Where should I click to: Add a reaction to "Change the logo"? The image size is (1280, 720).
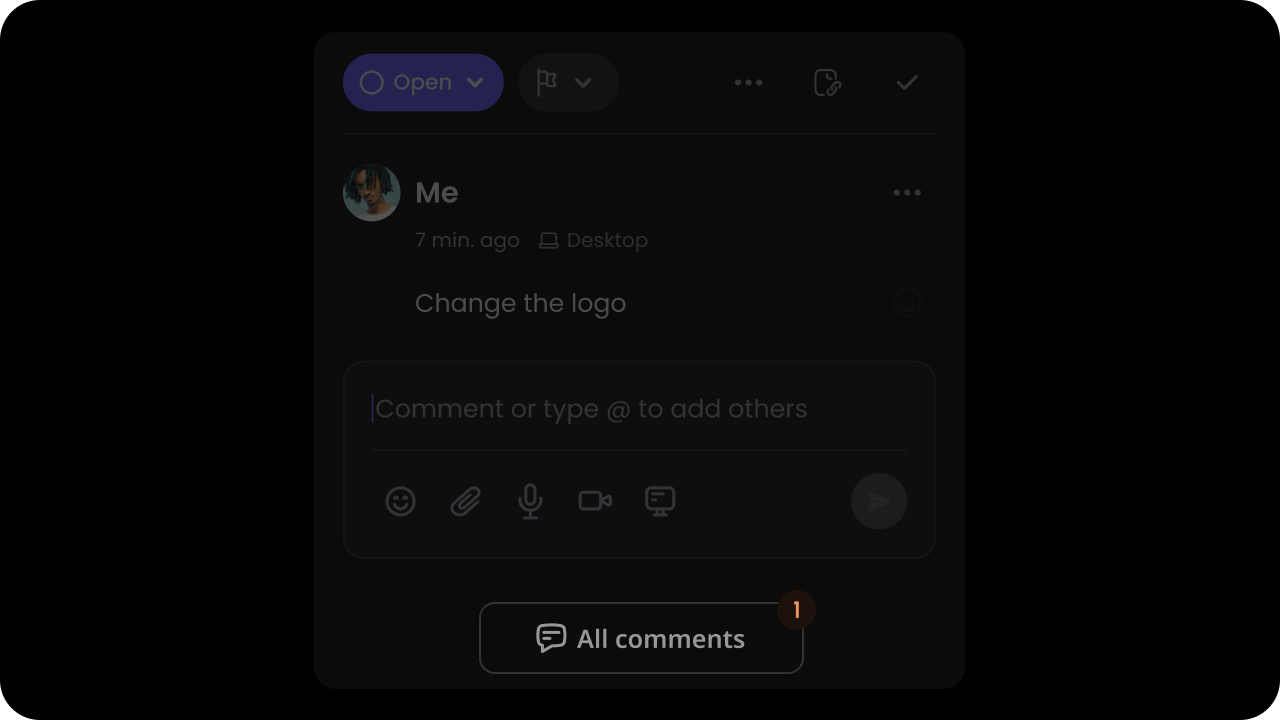click(907, 304)
